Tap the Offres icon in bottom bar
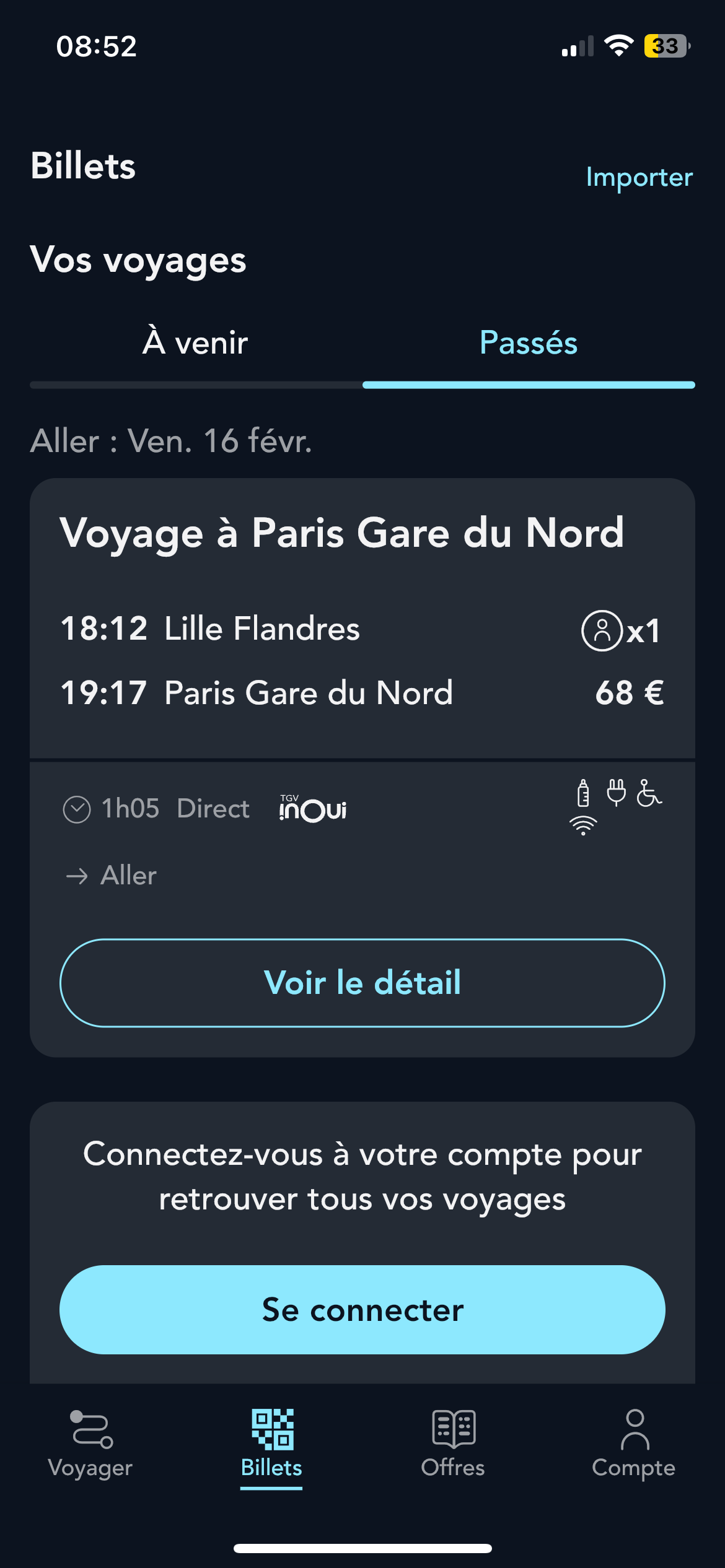 (x=452, y=1429)
